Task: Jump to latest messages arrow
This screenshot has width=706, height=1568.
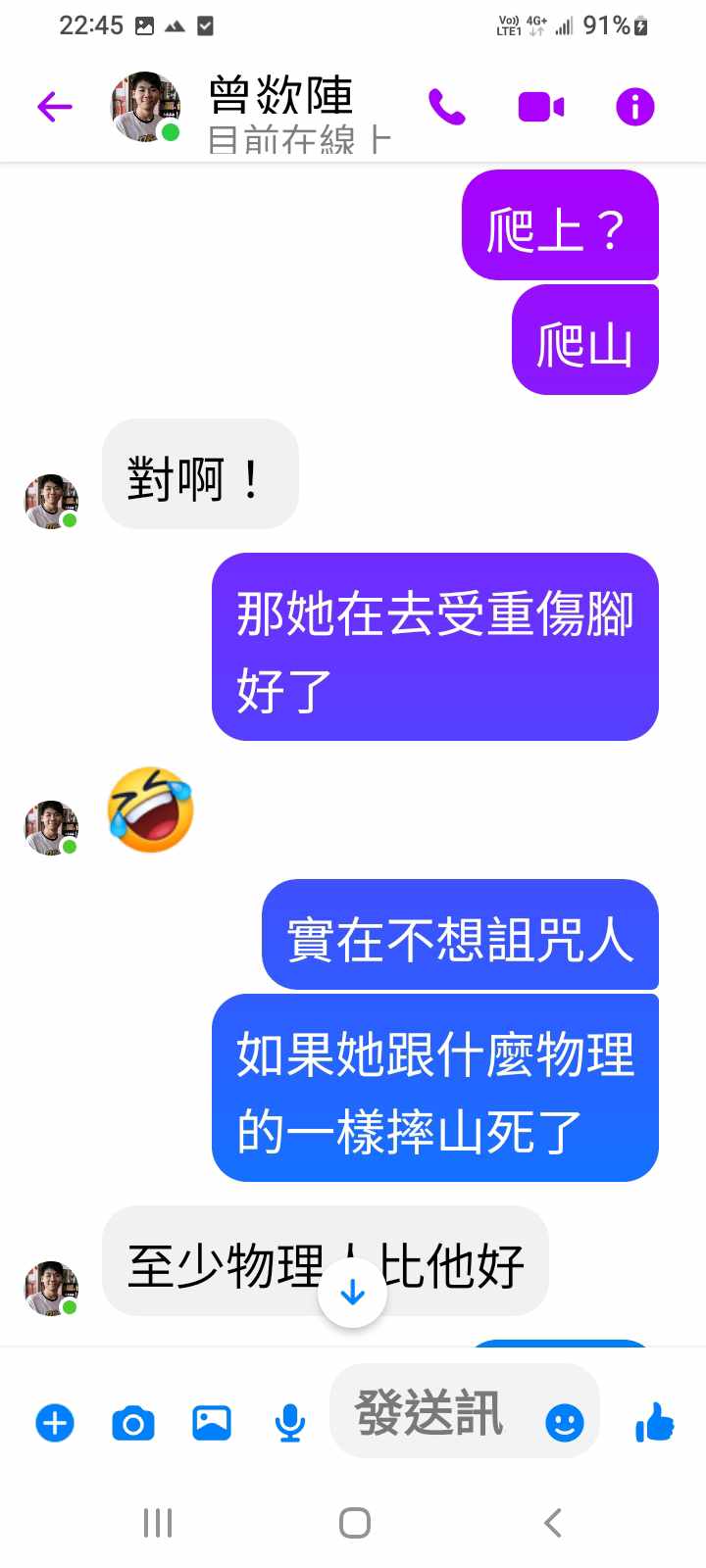Action: pos(352,1294)
